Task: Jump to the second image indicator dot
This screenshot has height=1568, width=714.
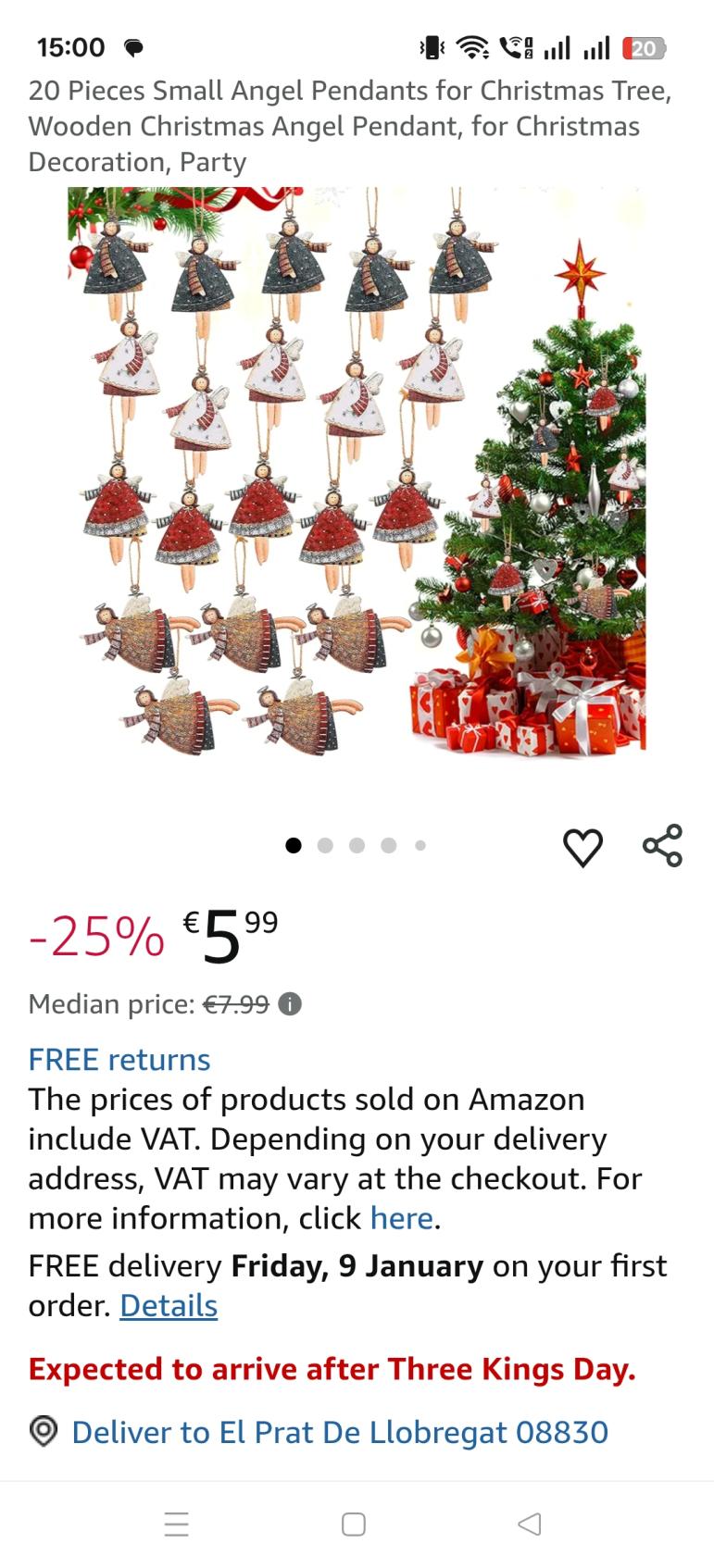Action: click(x=325, y=845)
